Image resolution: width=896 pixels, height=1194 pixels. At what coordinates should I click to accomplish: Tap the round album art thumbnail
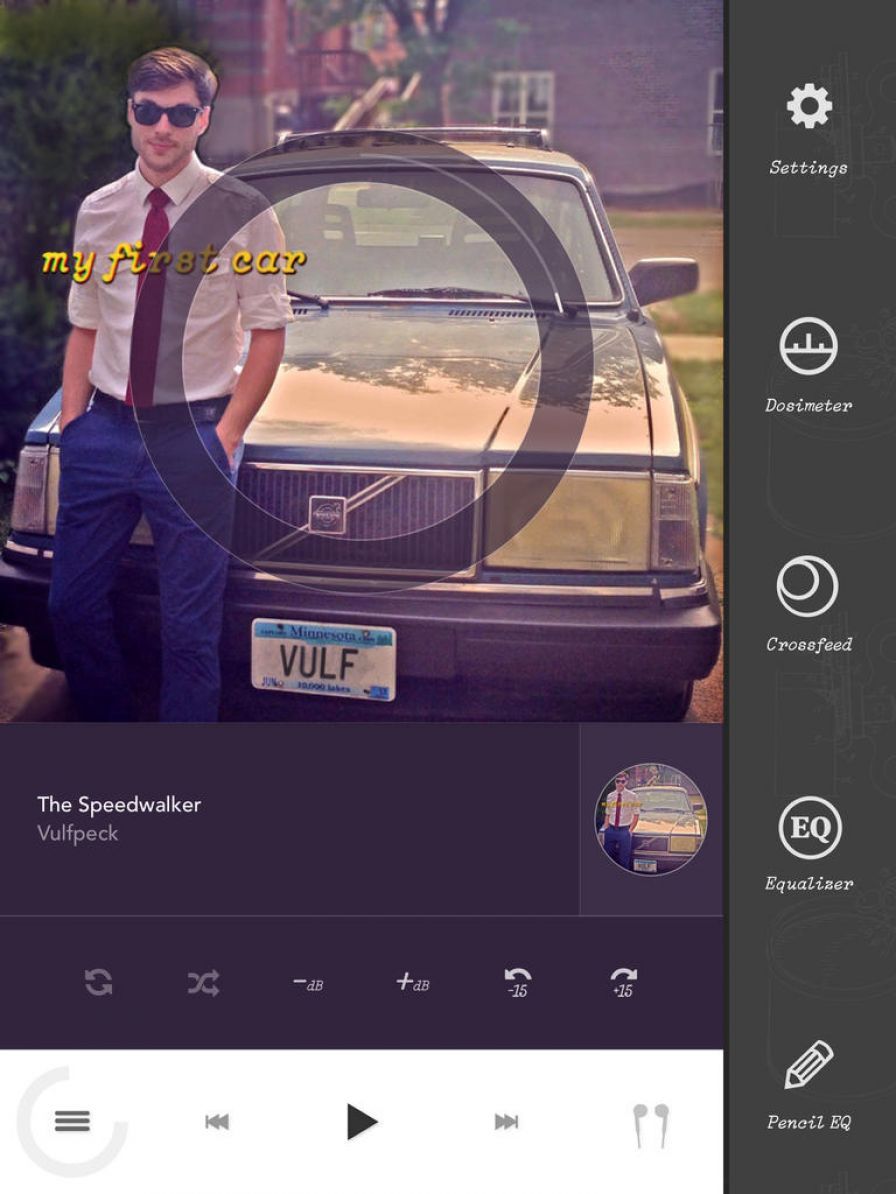(x=651, y=819)
